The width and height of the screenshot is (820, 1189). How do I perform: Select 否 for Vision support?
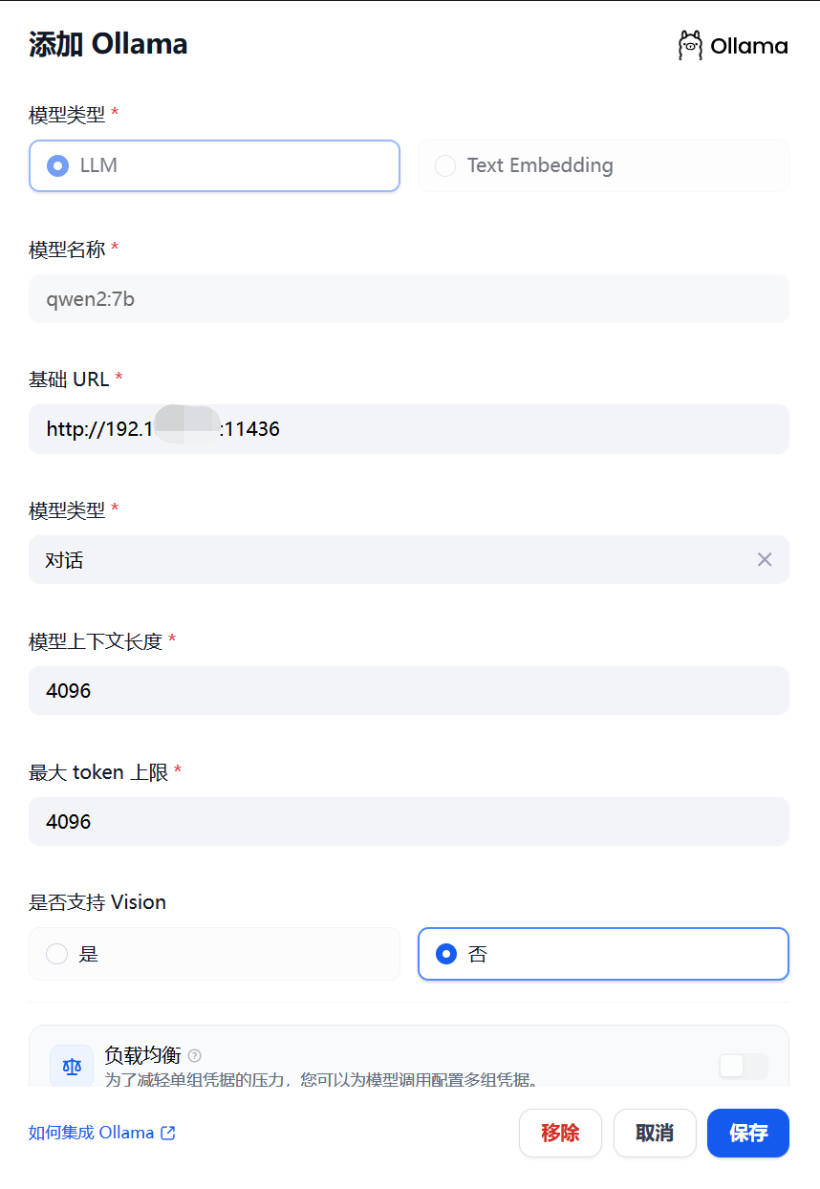click(x=603, y=954)
